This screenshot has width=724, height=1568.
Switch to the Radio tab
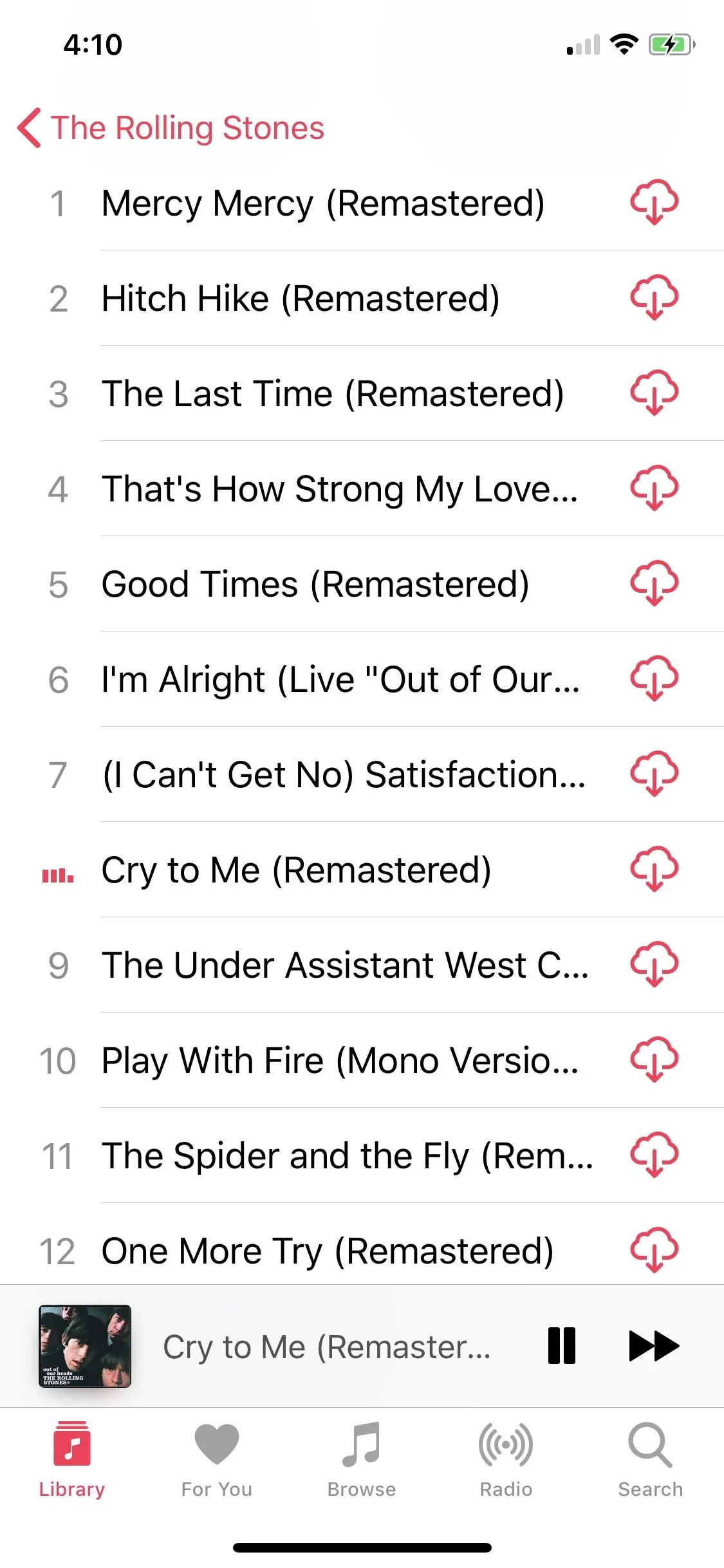tap(506, 1460)
